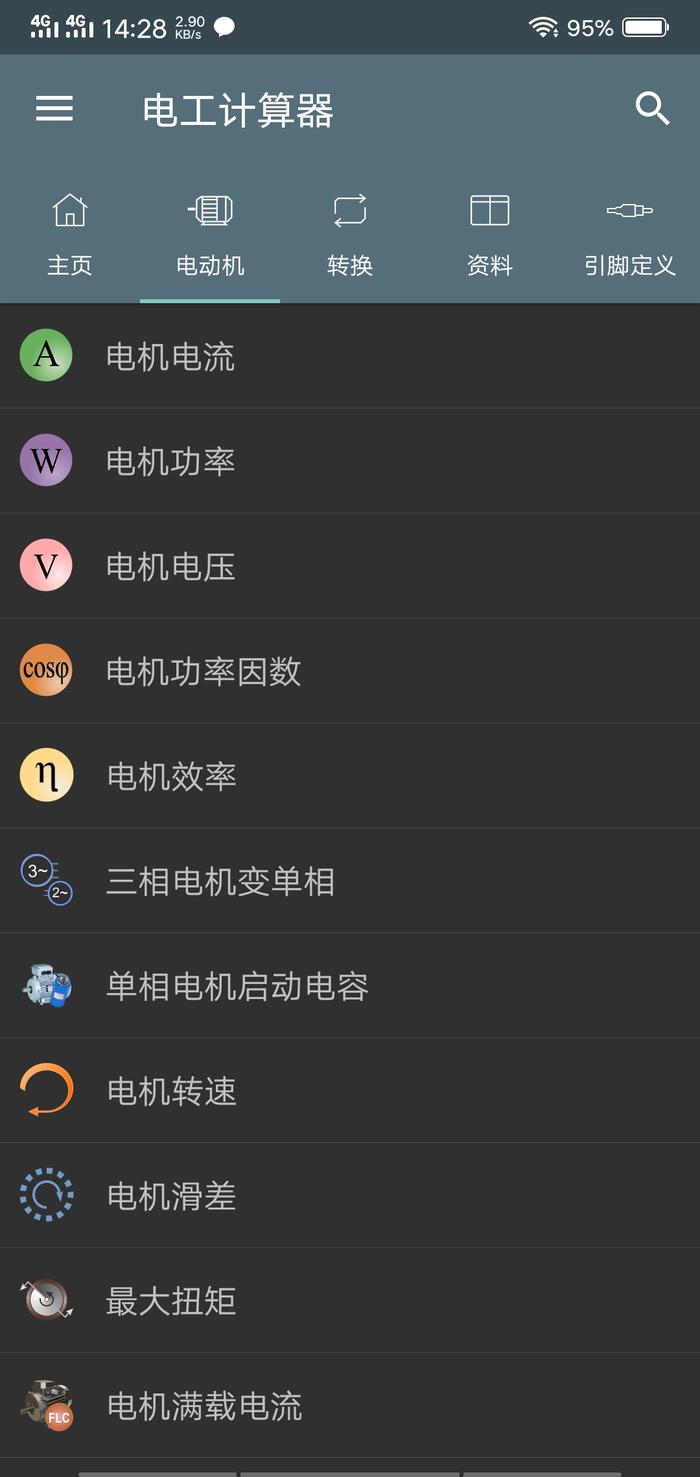Open 单相电机启动电容 calculator
700x1477 pixels.
[350, 986]
